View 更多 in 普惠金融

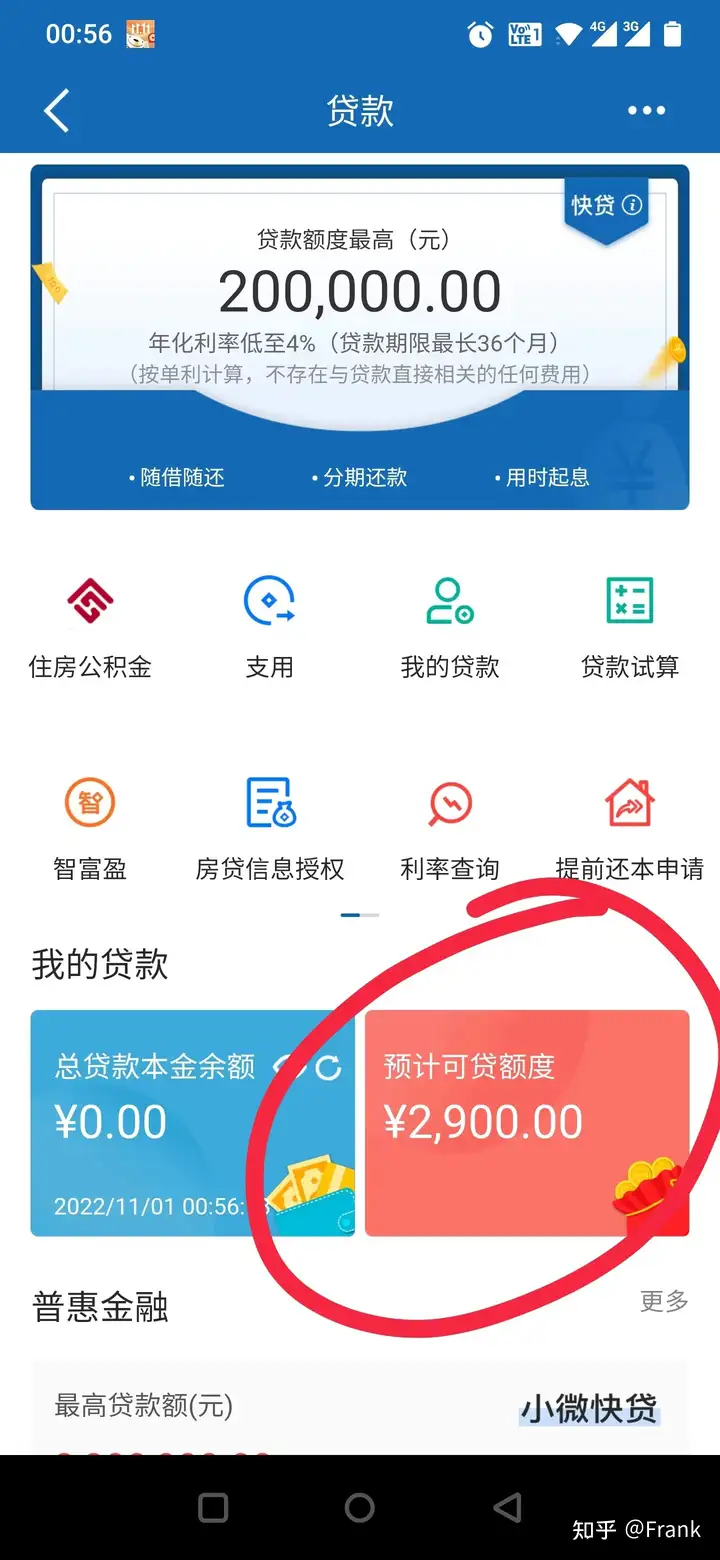(663, 1301)
